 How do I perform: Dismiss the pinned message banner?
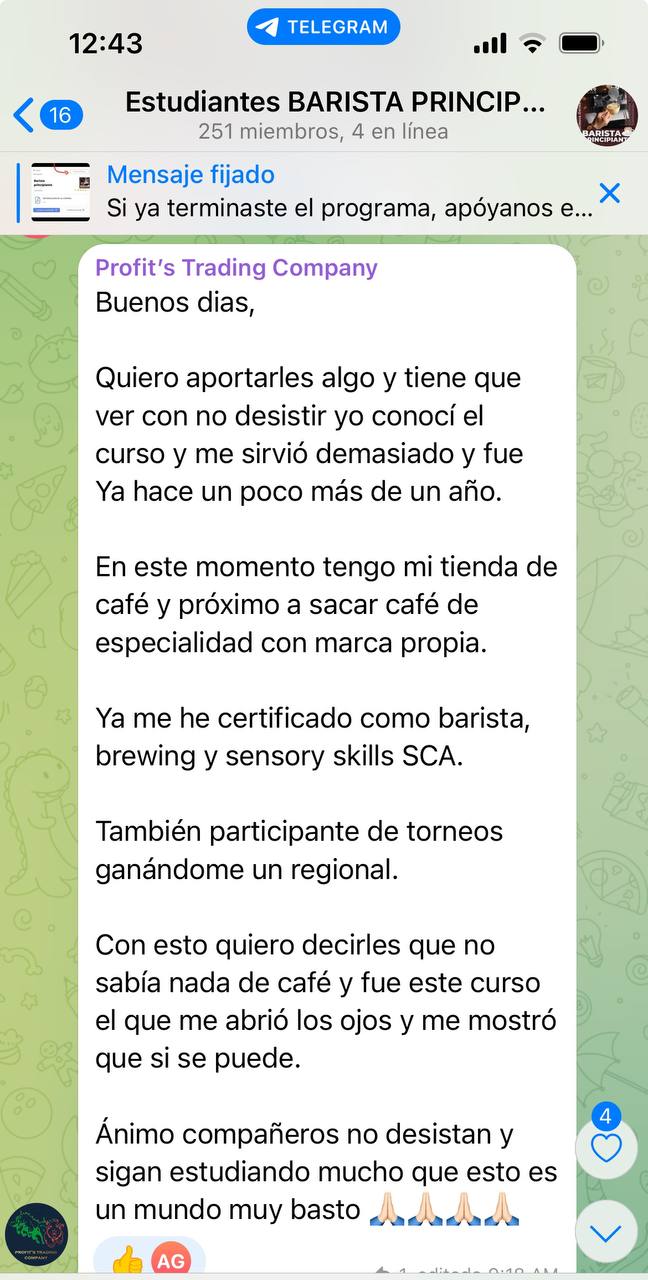click(609, 193)
